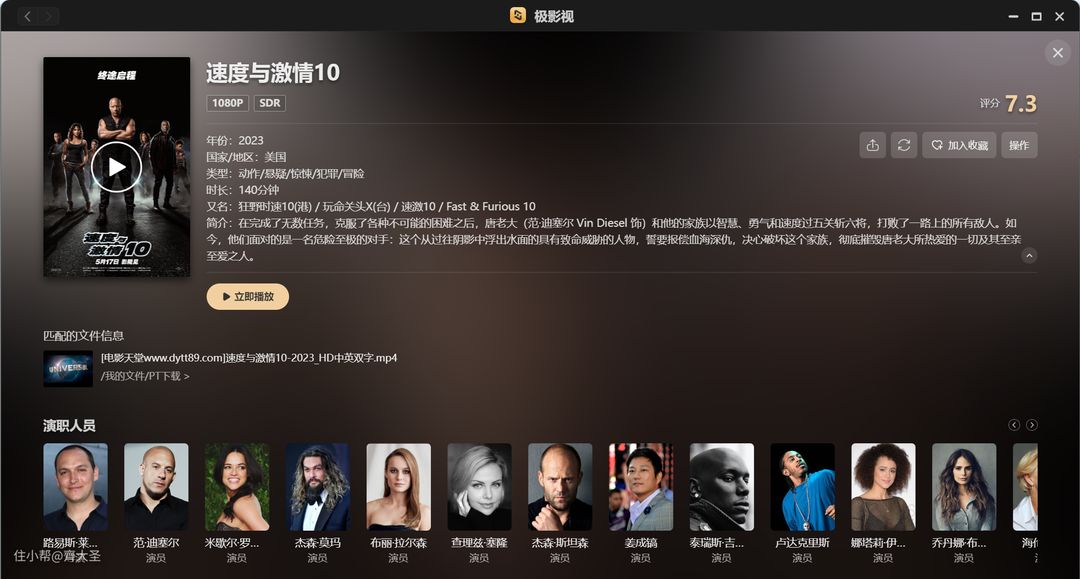
Task: Open the 操作 menu
Action: click(x=1018, y=145)
